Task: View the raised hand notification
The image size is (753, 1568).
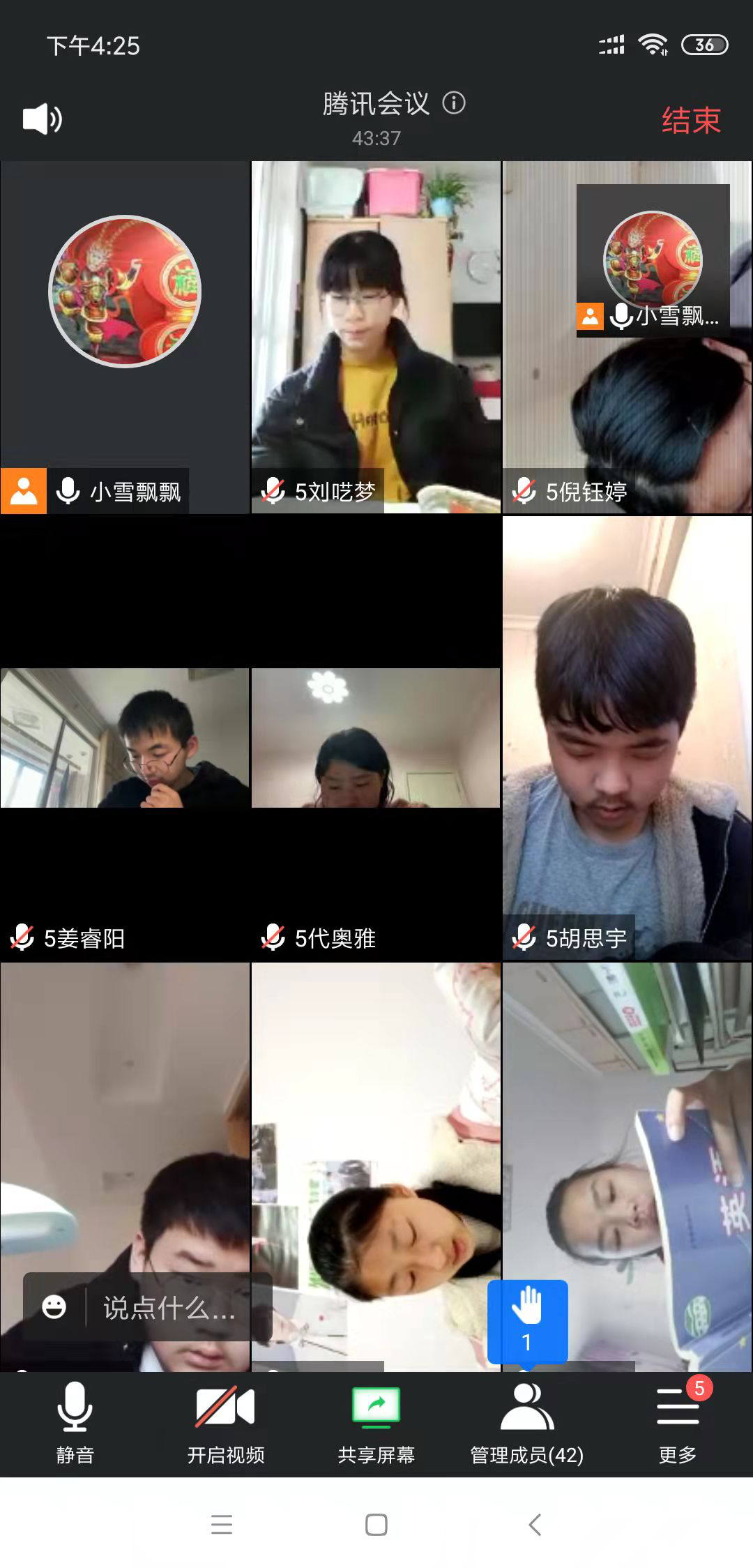Action: pyautogui.click(x=527, y=1320)
